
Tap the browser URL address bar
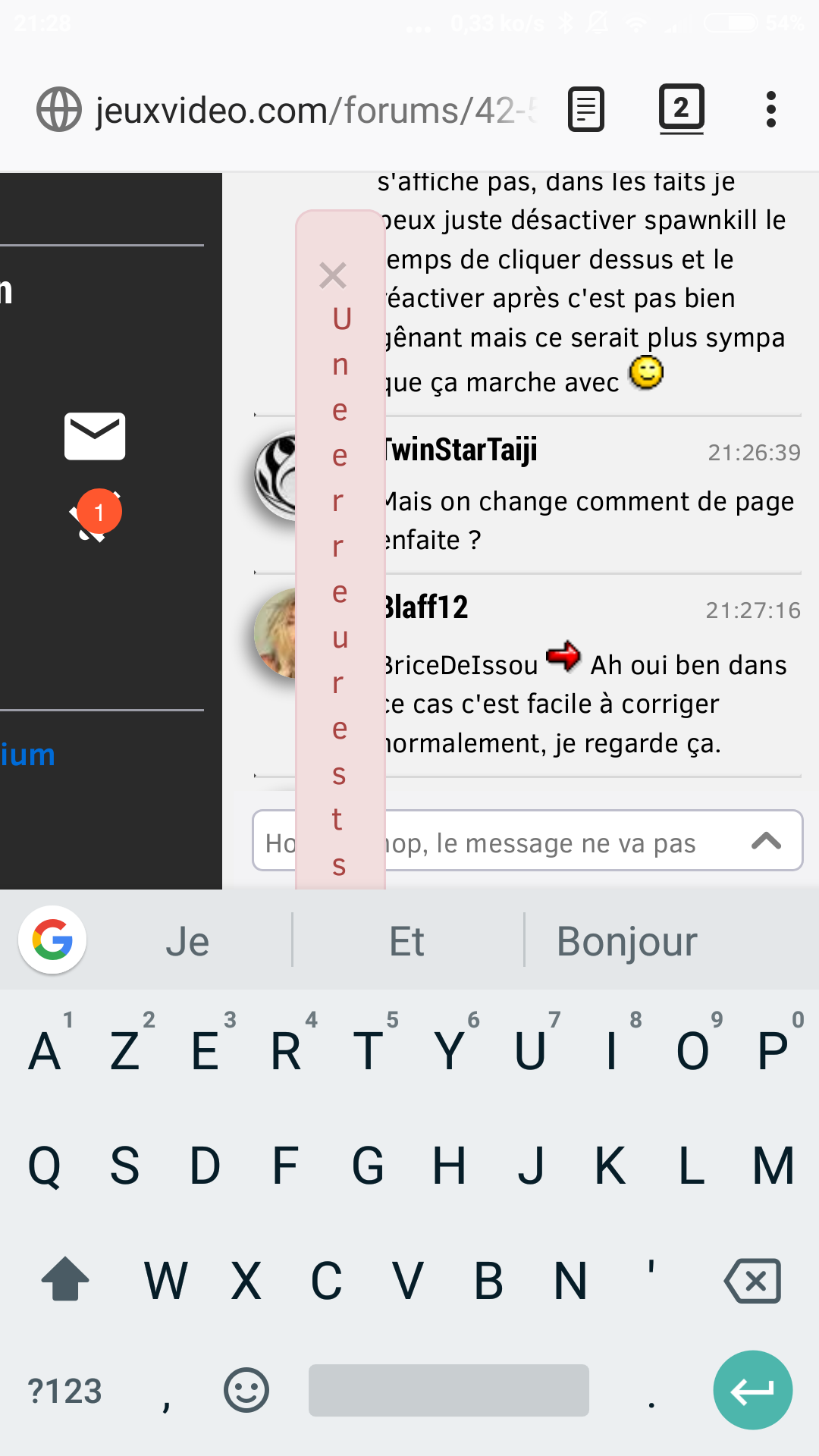pos(287,110)
